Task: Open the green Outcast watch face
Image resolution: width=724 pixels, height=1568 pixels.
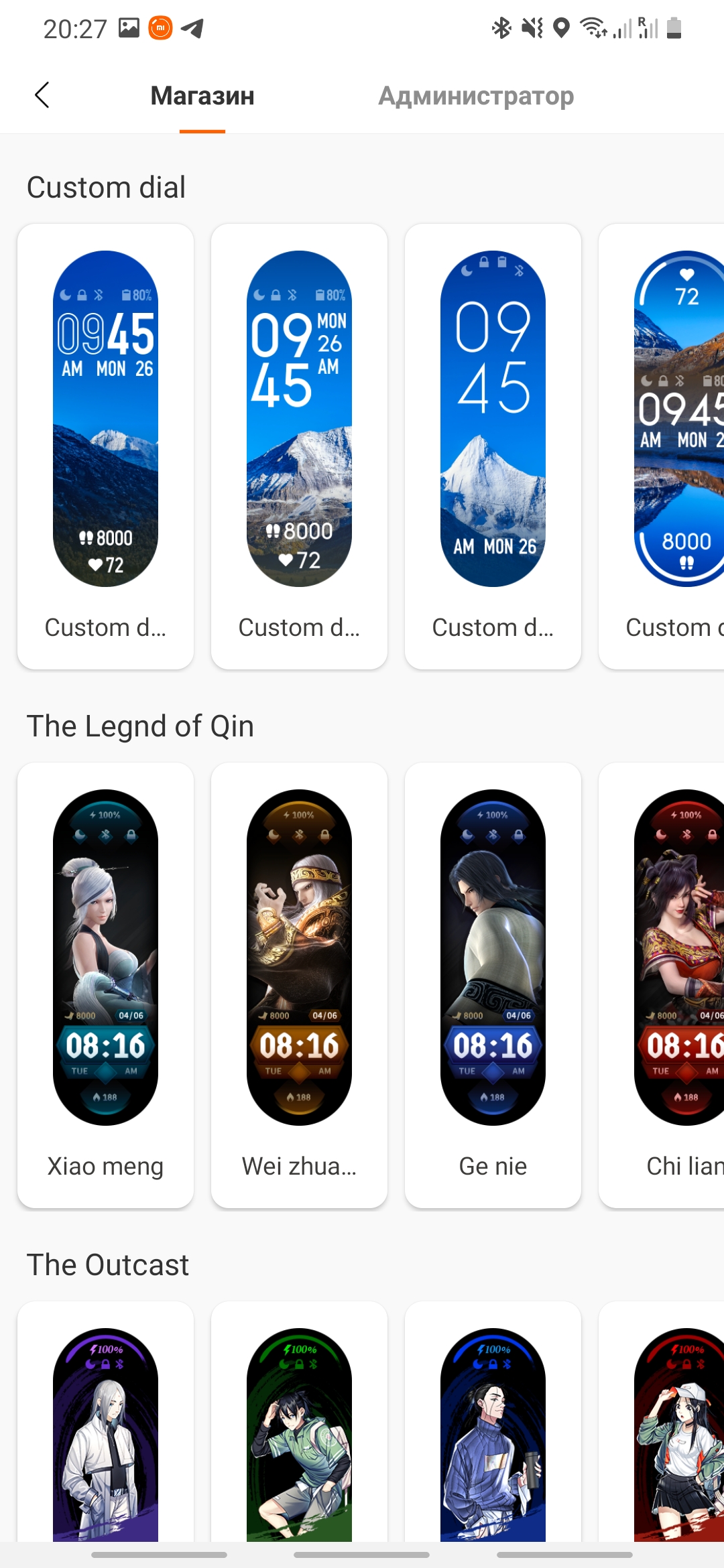Action: (x=299, y=1434)
